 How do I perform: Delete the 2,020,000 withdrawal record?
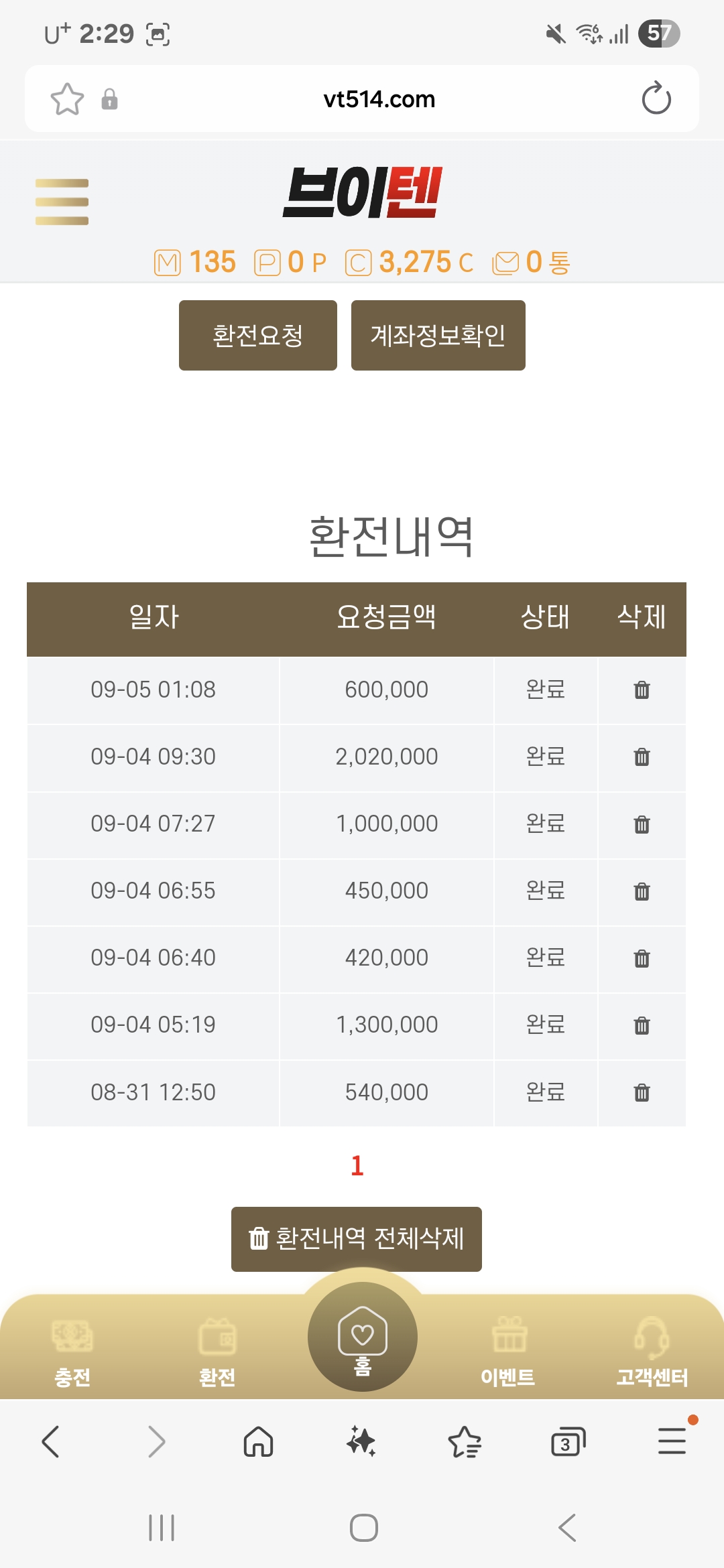pos(642,757)
